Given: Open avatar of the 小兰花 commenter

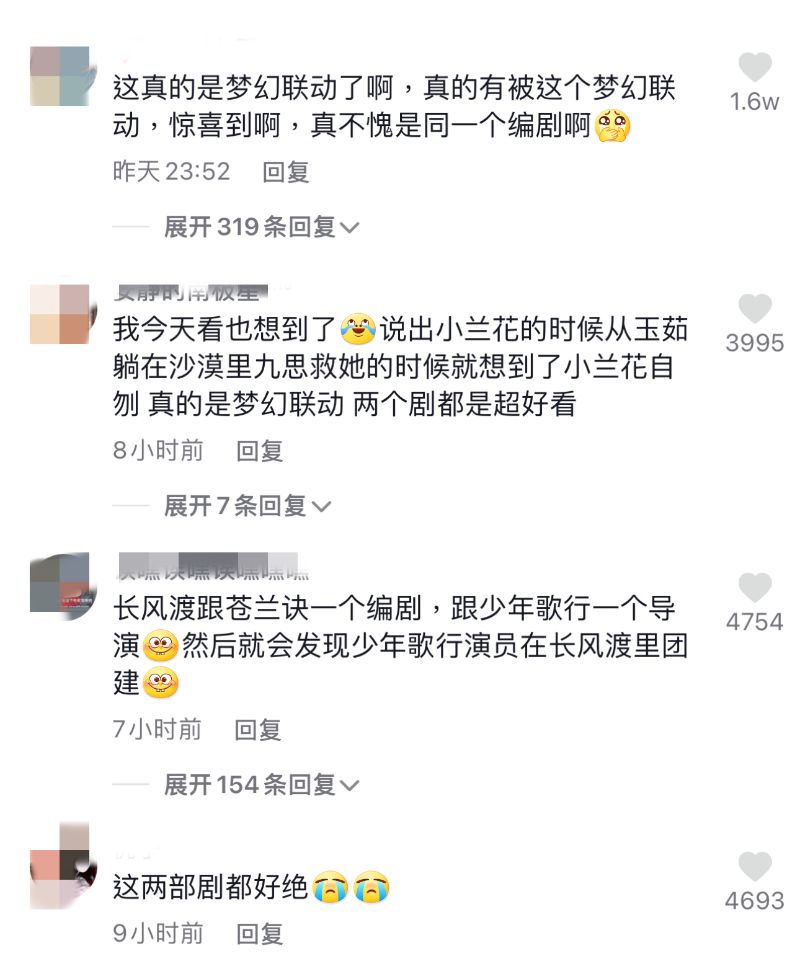Looking at the screenshot, I should [60, 314].
